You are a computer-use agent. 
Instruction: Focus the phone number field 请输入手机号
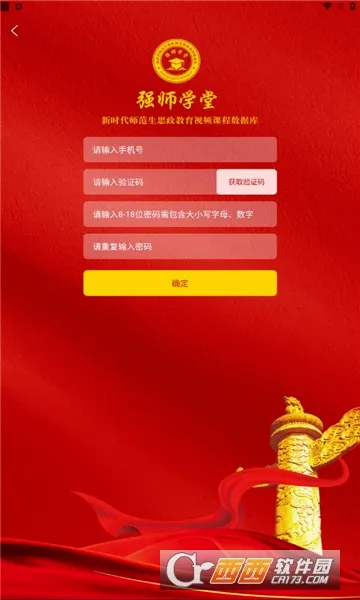pos(180,150)
